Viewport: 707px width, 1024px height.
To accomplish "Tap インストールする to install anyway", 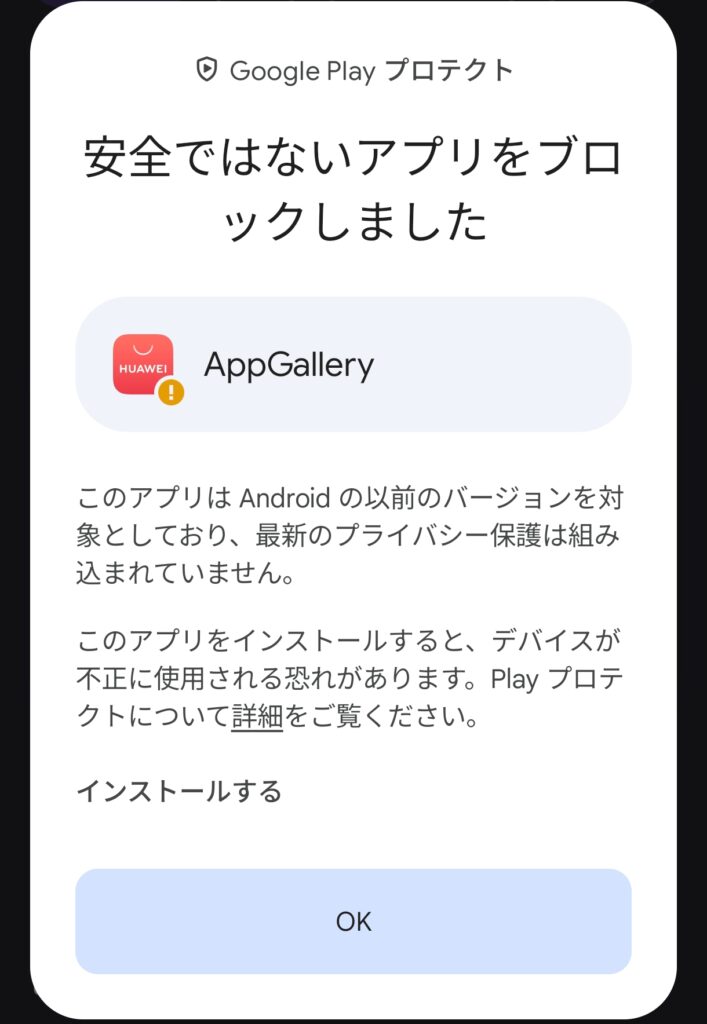I will 179,792.
